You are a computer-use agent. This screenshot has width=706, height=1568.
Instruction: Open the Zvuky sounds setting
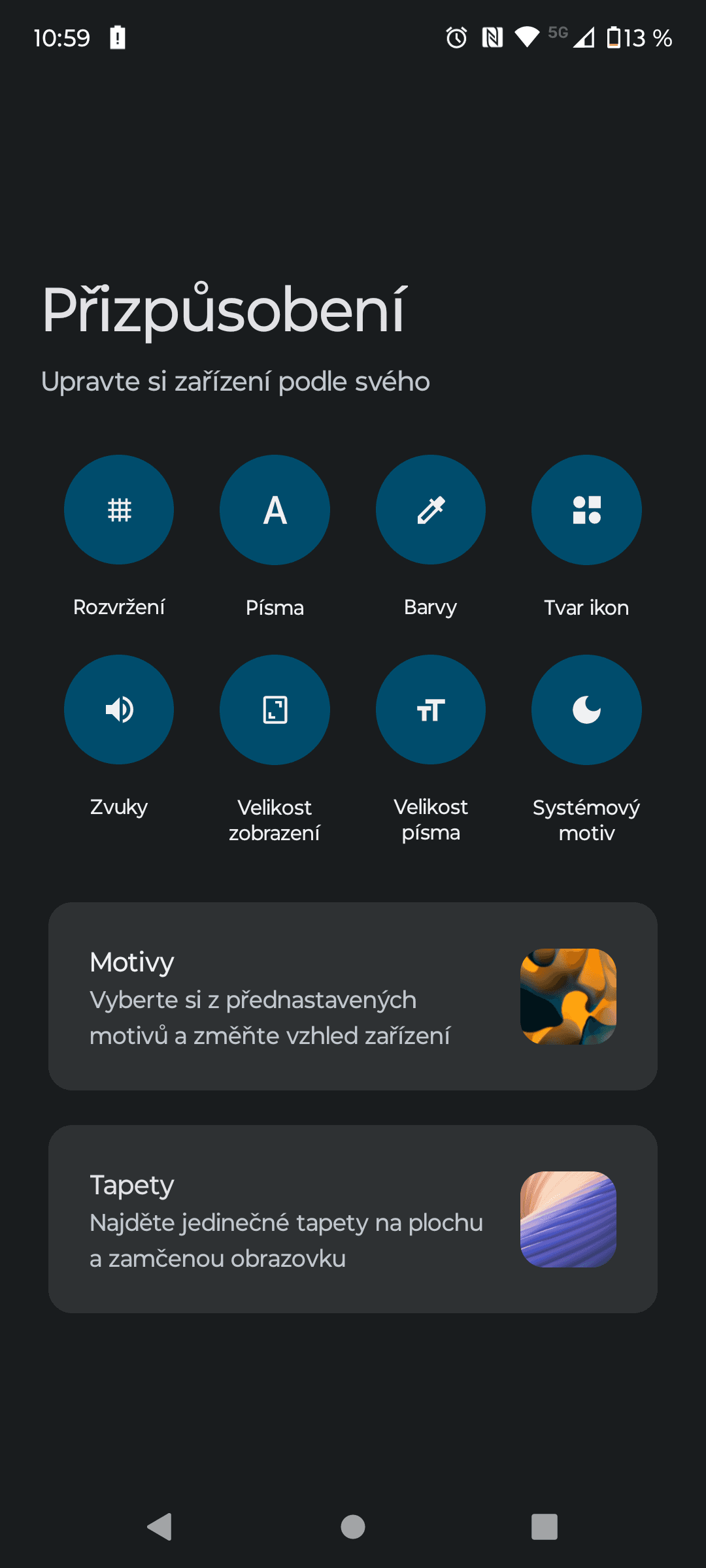pos(119,710)
